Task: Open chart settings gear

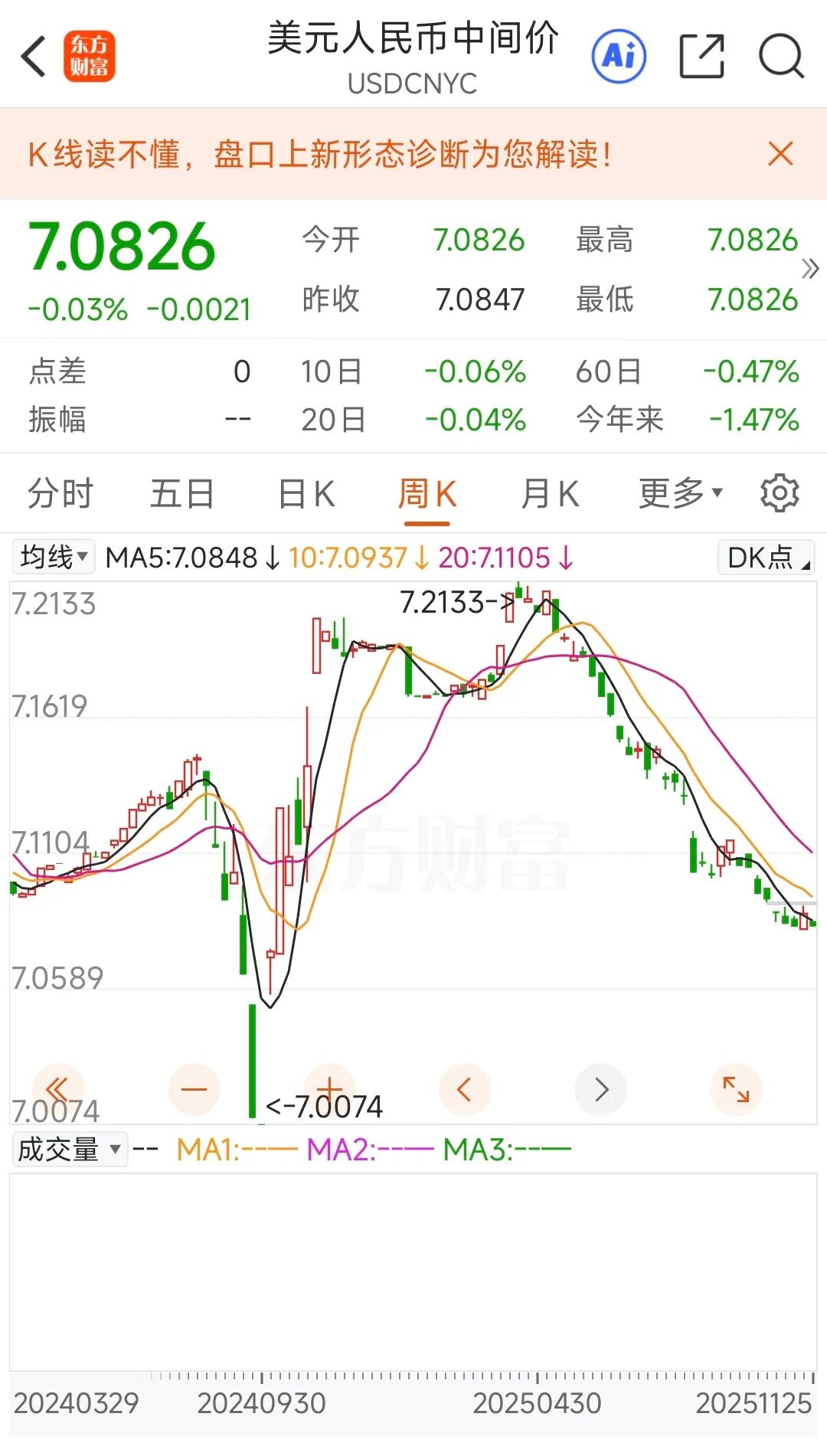Action: 780,493
